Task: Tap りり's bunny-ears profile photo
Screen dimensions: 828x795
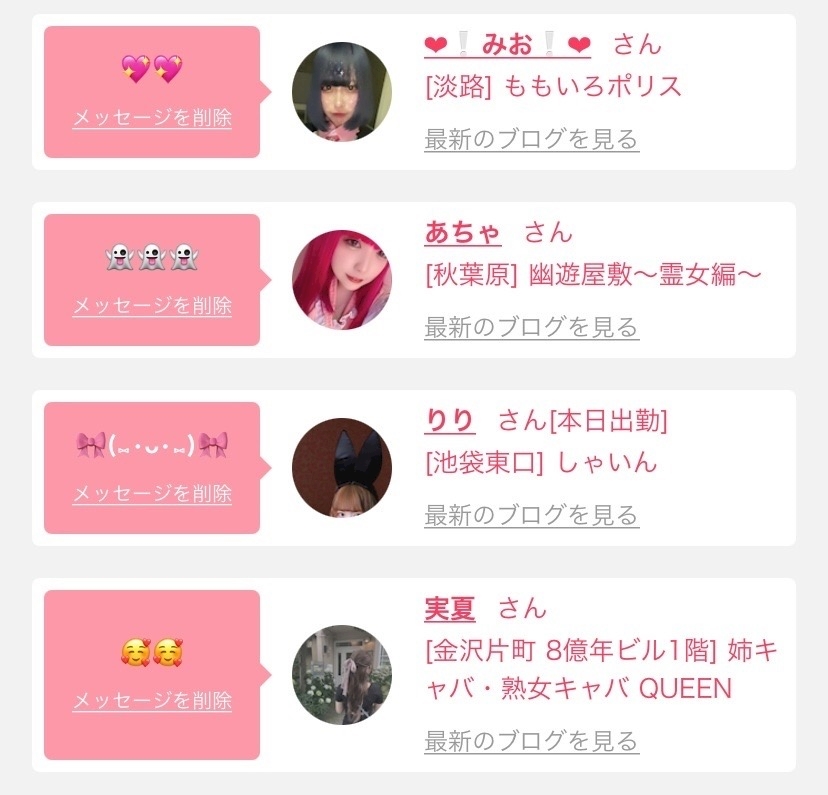Action: point(341,468)
